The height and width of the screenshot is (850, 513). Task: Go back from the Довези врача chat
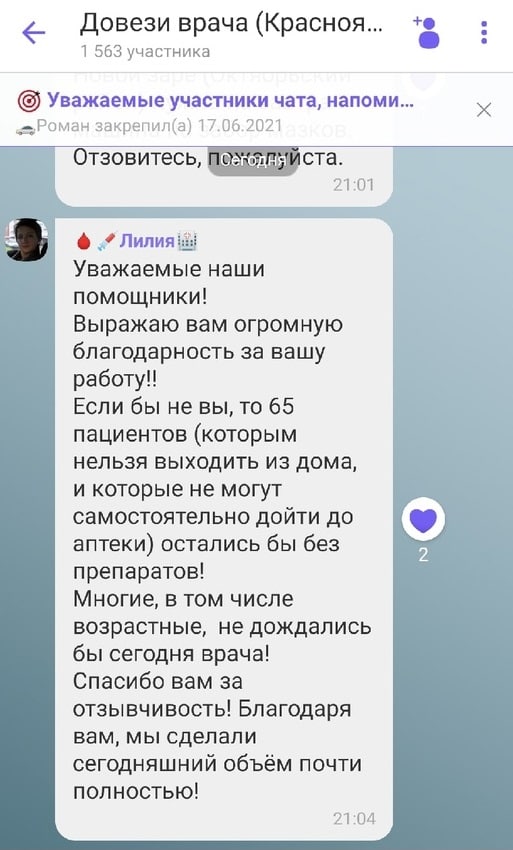click(34, 34)
